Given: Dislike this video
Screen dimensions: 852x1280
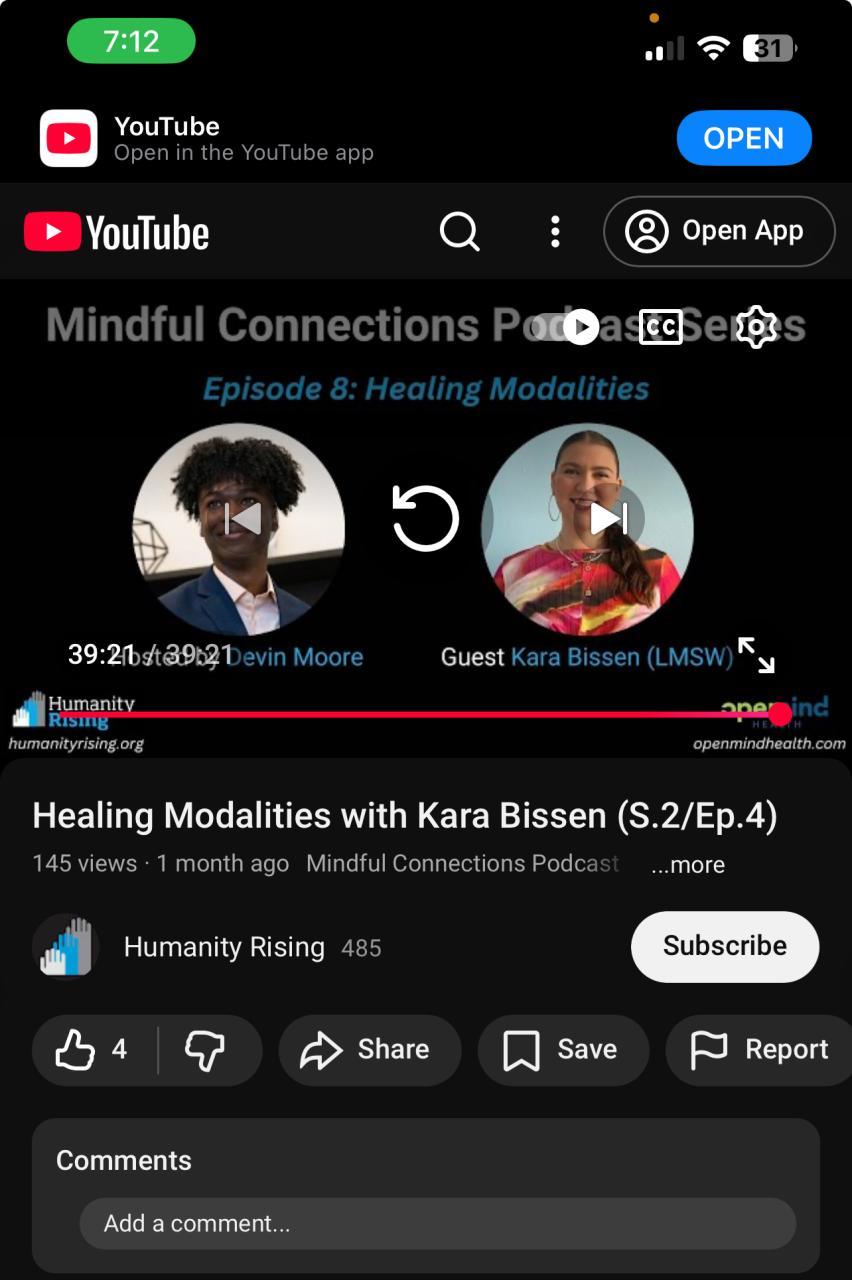Looking at the screenshot, I should tap(205, 1050).
